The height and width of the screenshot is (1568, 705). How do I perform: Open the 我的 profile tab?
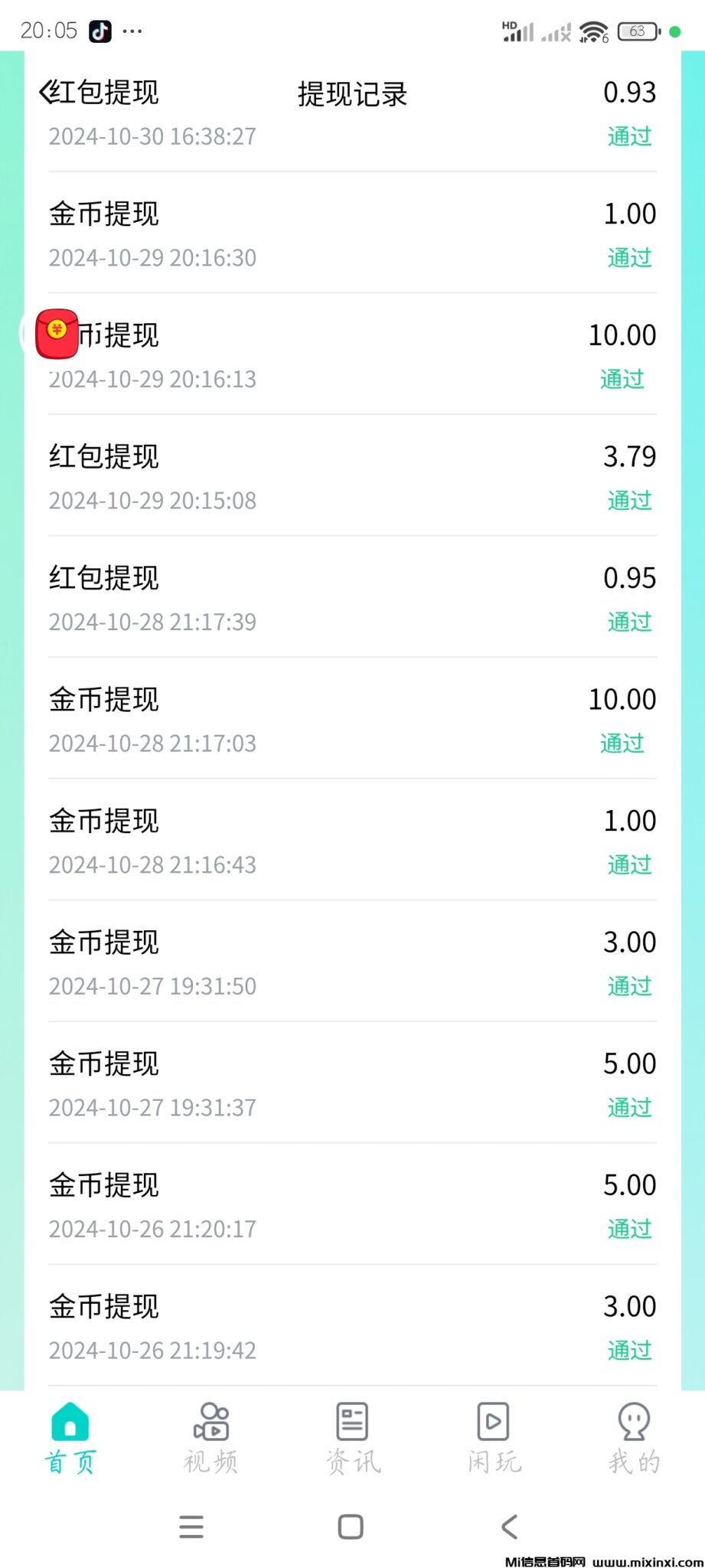click(634, 1437)
